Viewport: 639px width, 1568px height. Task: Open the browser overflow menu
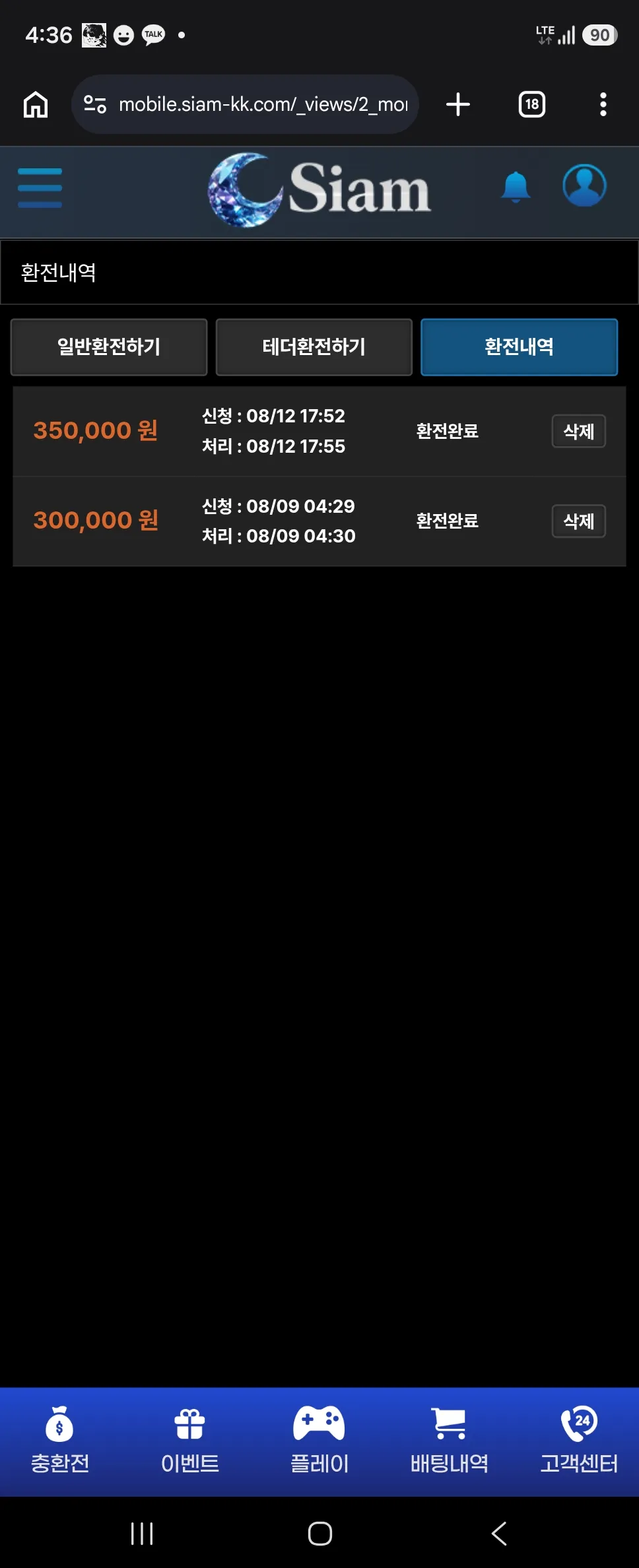coord(603,104)
